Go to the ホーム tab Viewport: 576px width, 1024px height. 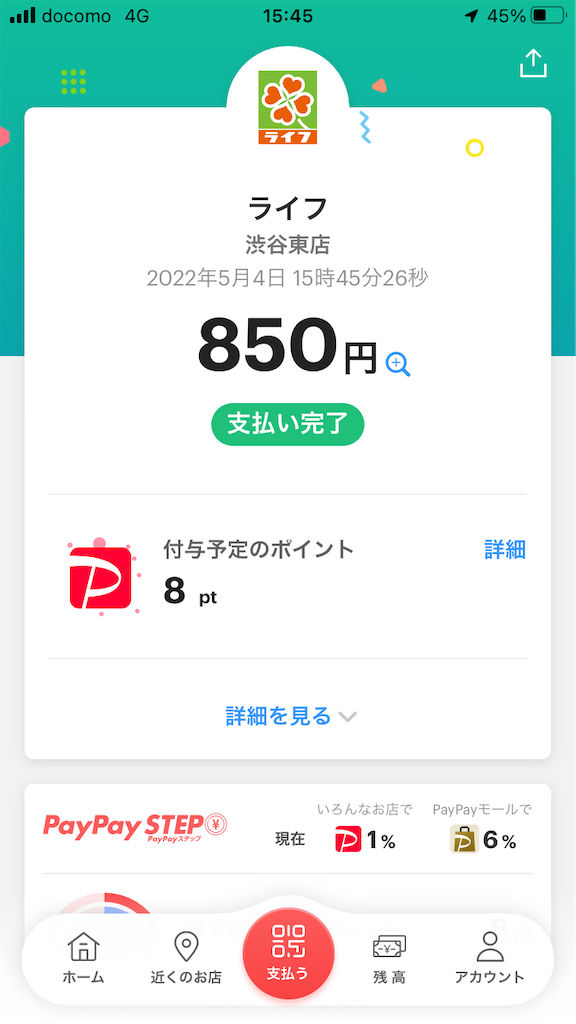point(84,958)
